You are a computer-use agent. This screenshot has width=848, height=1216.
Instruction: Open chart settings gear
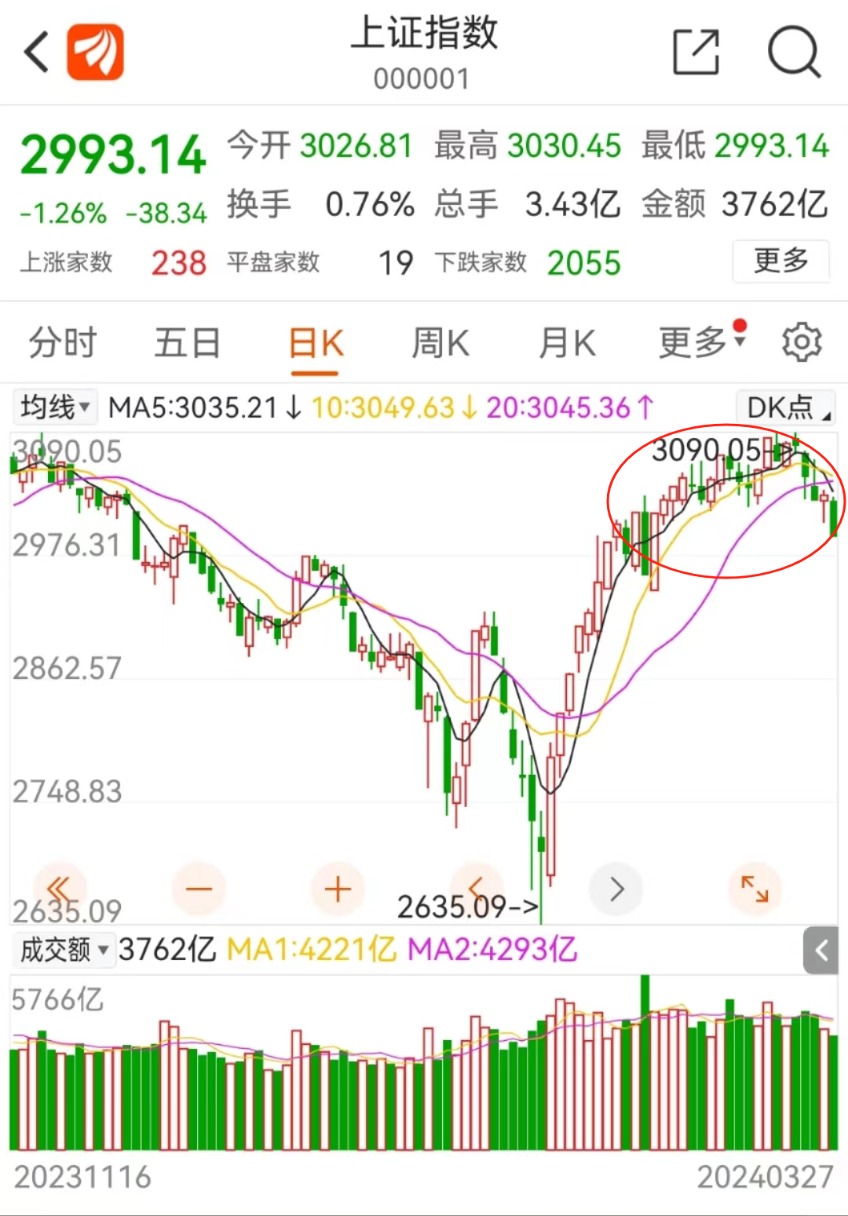tap(801, 343)
